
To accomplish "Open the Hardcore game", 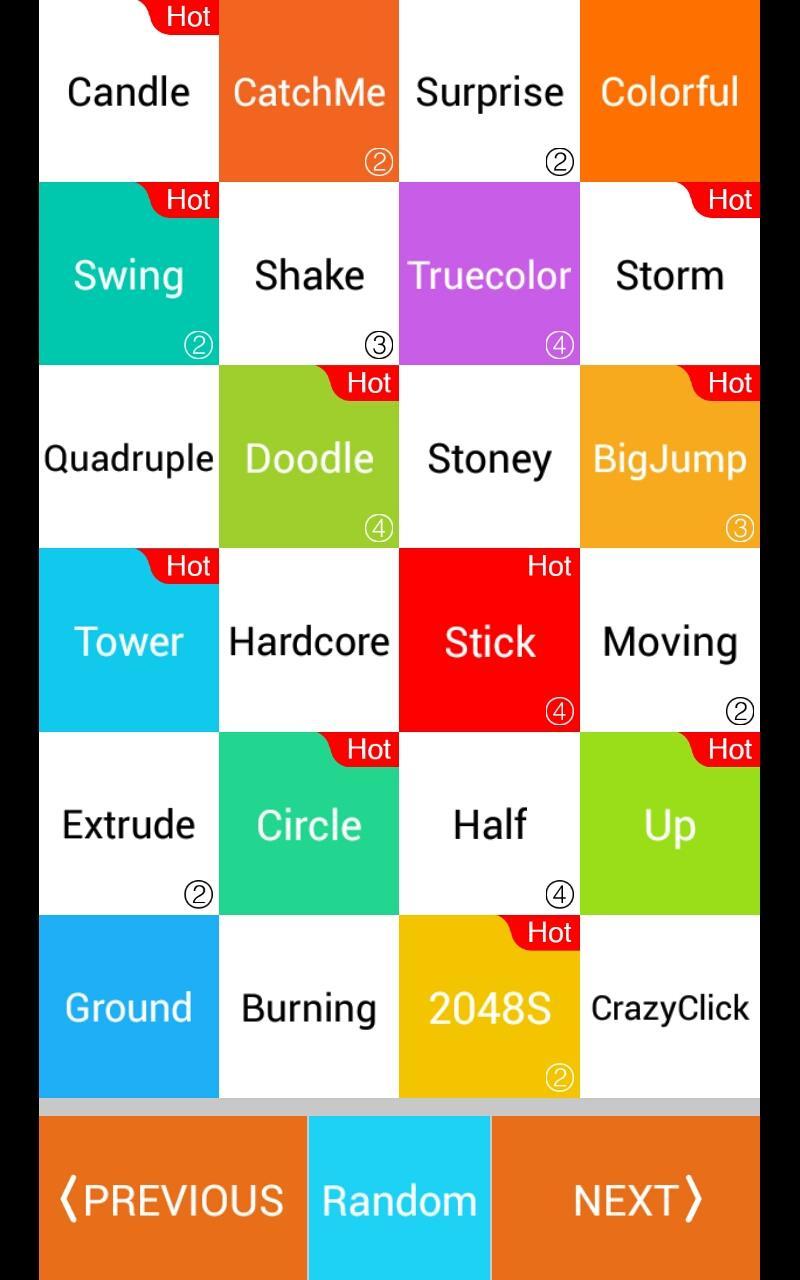I will click(309, 641).
